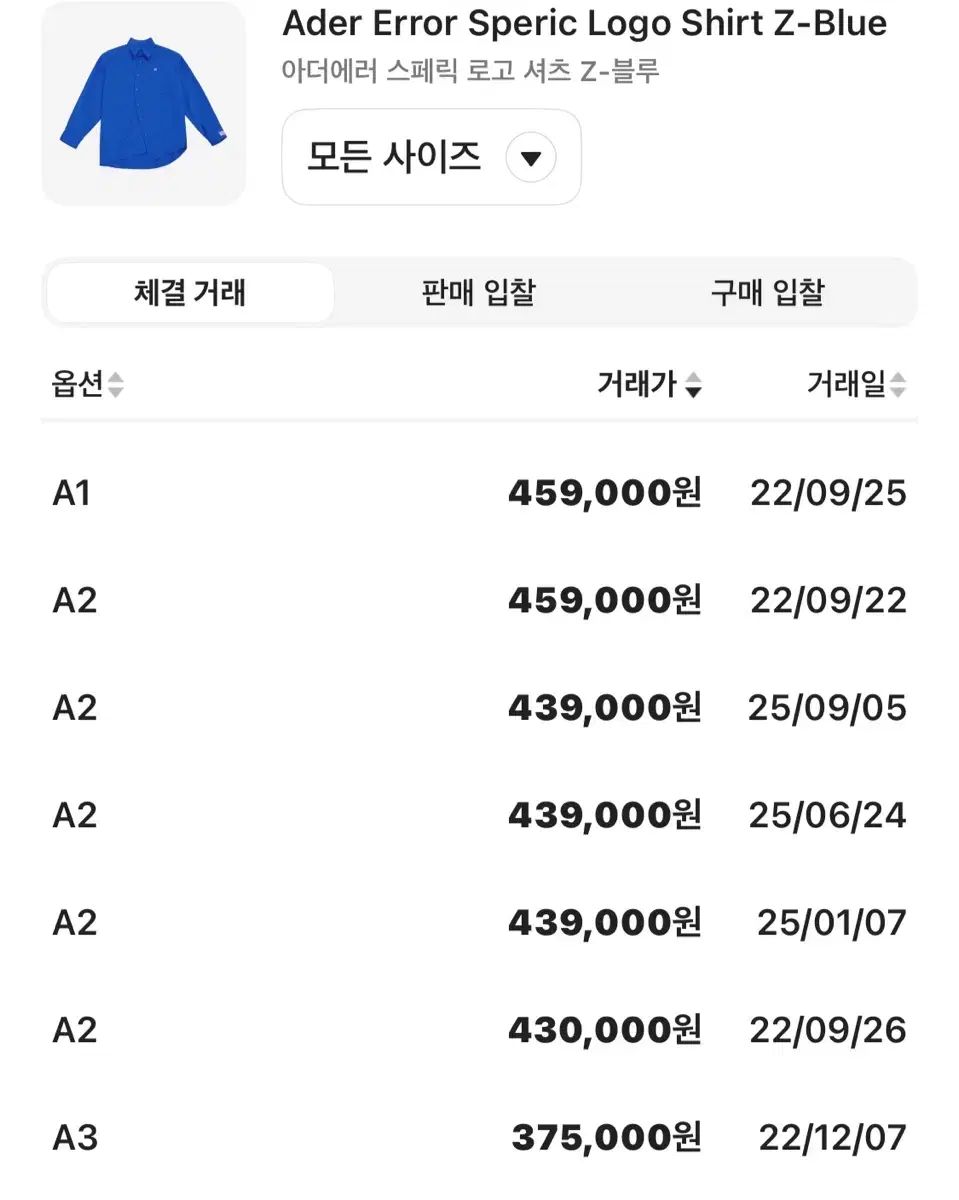
Task: Open the 모든 사이즈 size dropdown
Action: tap(431, 158)
